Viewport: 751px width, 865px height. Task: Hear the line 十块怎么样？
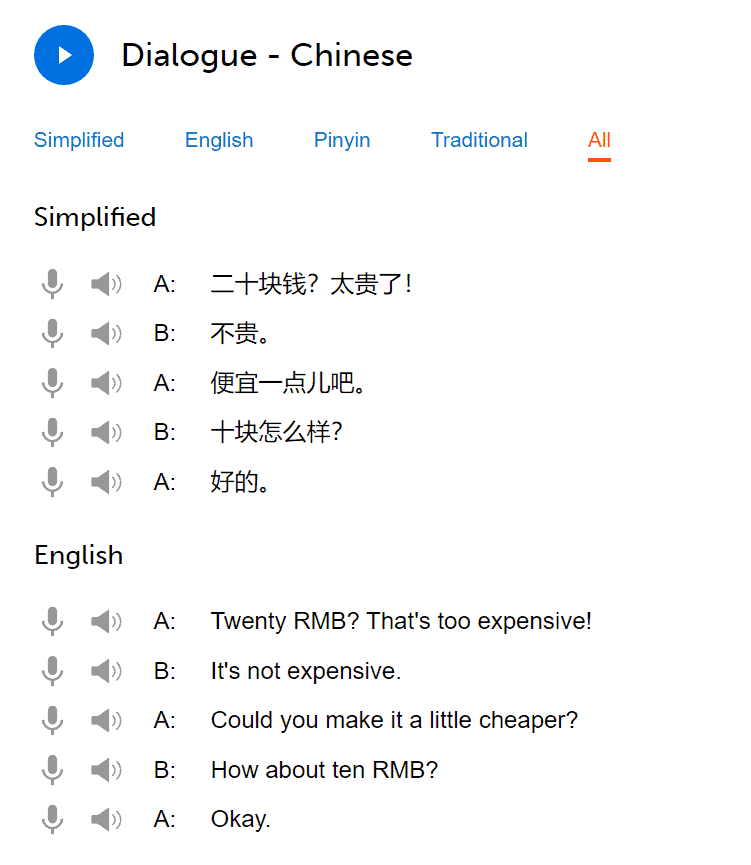105,433
